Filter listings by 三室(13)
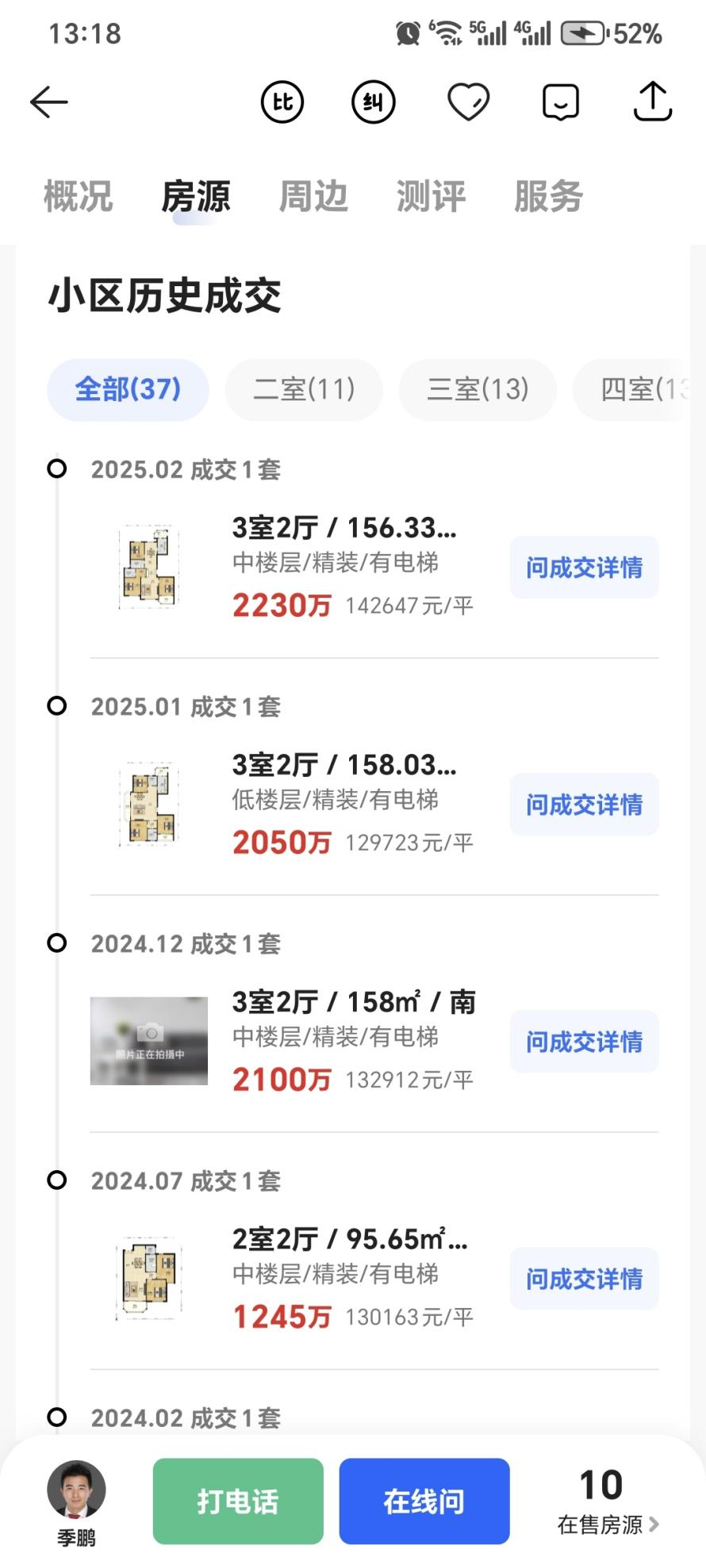The width and height of the screenshot is (706, 1568). [478, 389]
